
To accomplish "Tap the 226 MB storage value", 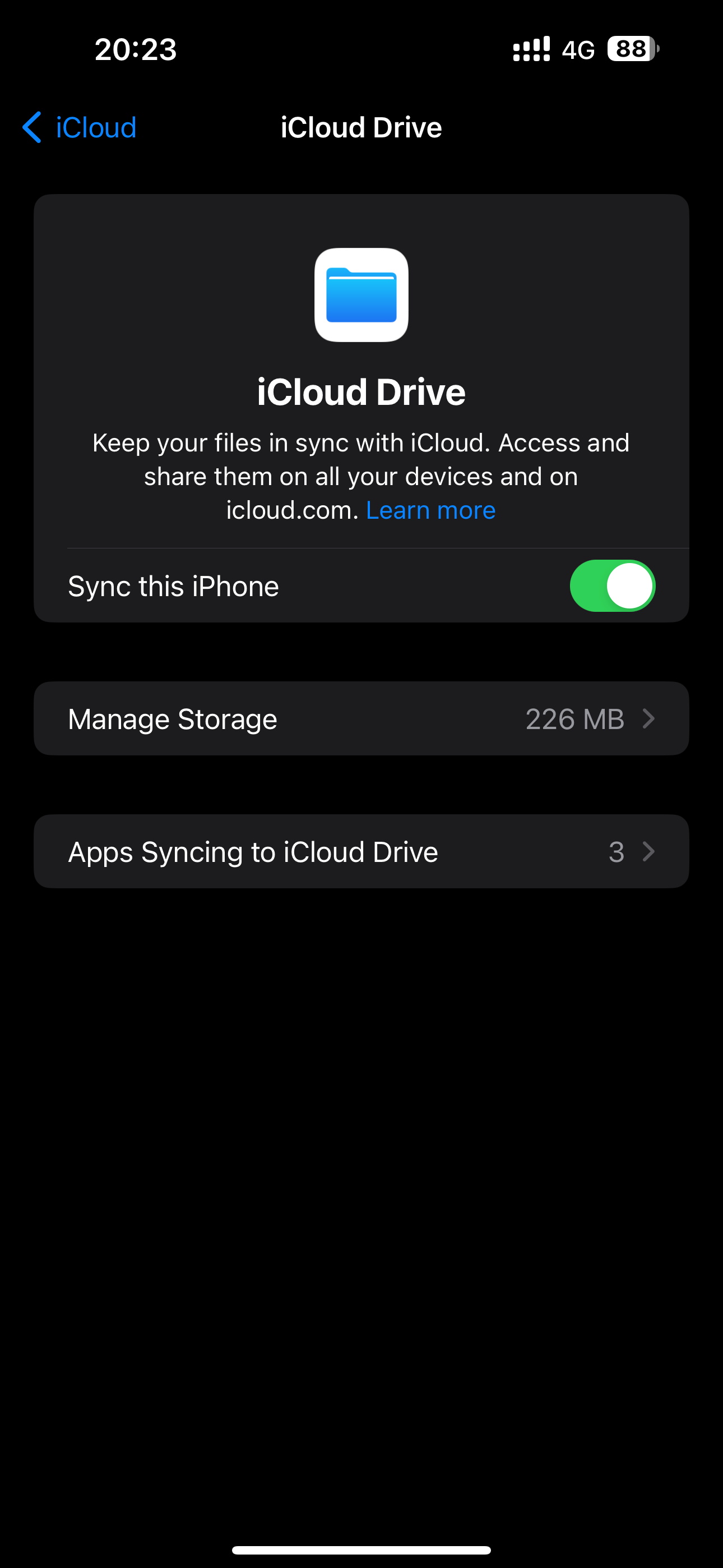I will [x=574, y=718].
